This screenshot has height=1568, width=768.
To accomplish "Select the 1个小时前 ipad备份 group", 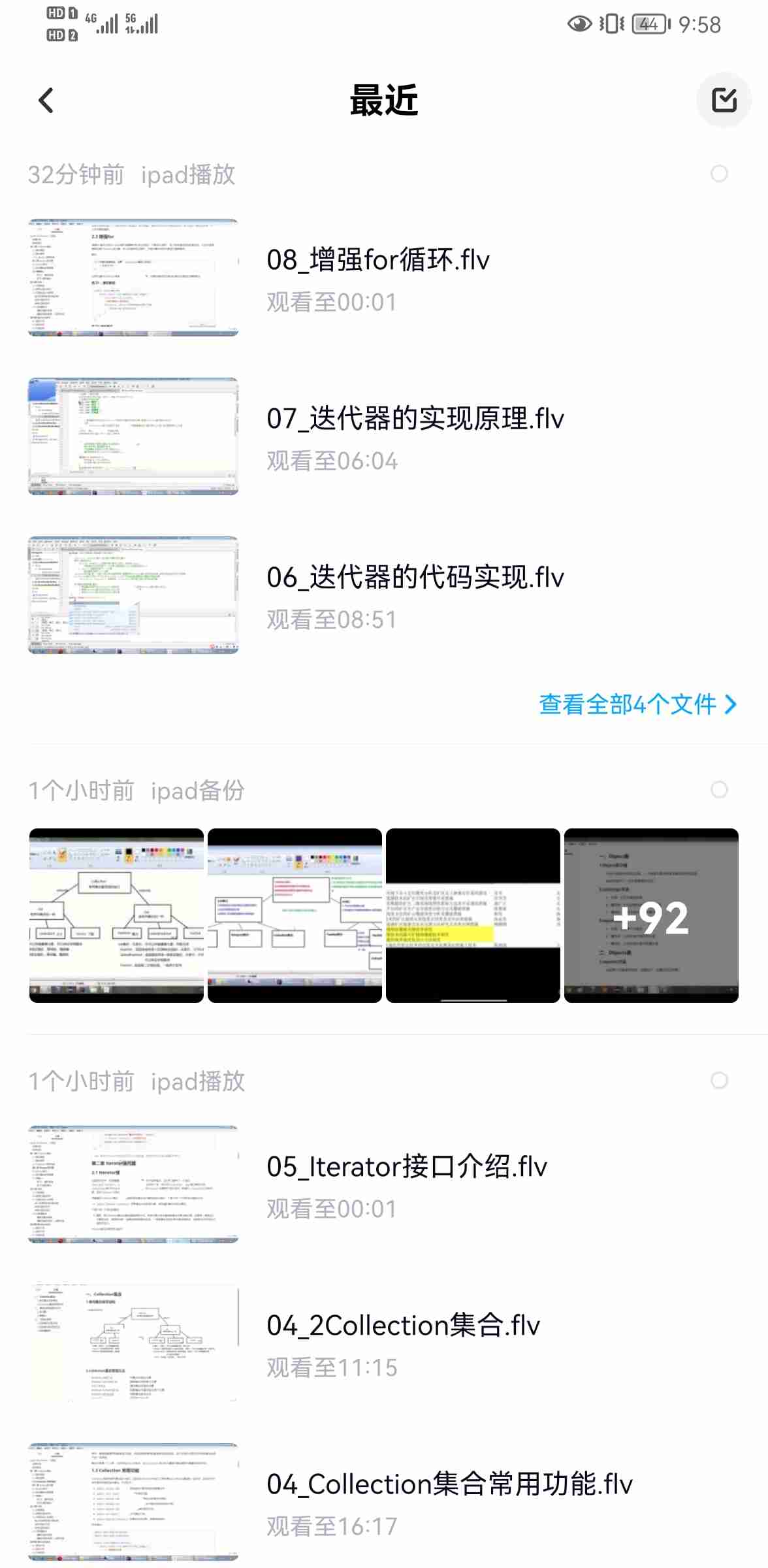I will [x=719, y=790].
